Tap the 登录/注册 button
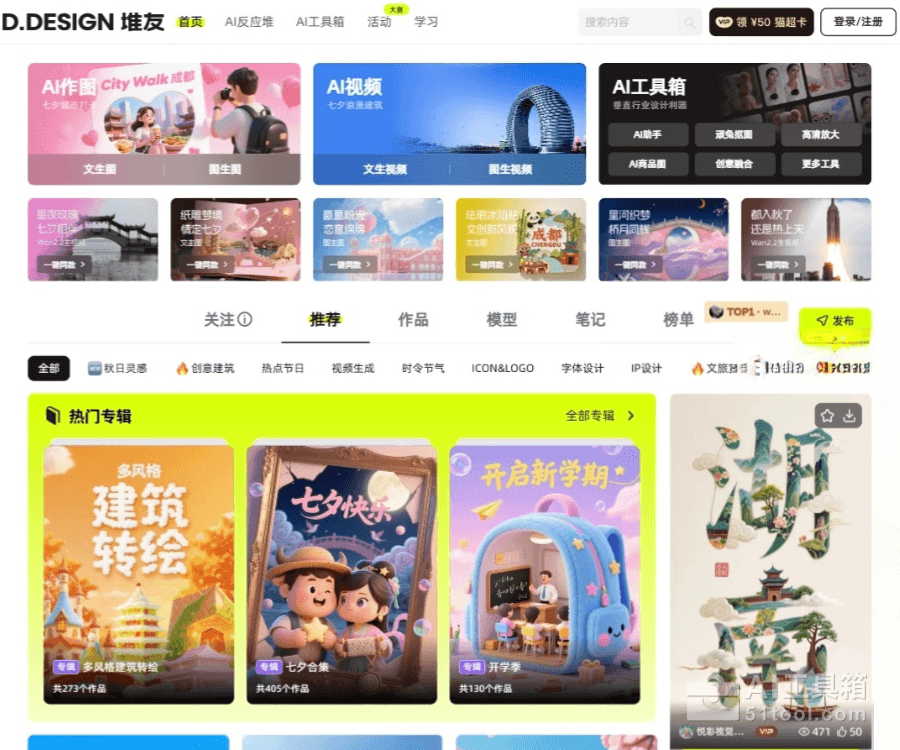This screenshot has height=750, width=900. pyautogui.click(x=857, y=22)
